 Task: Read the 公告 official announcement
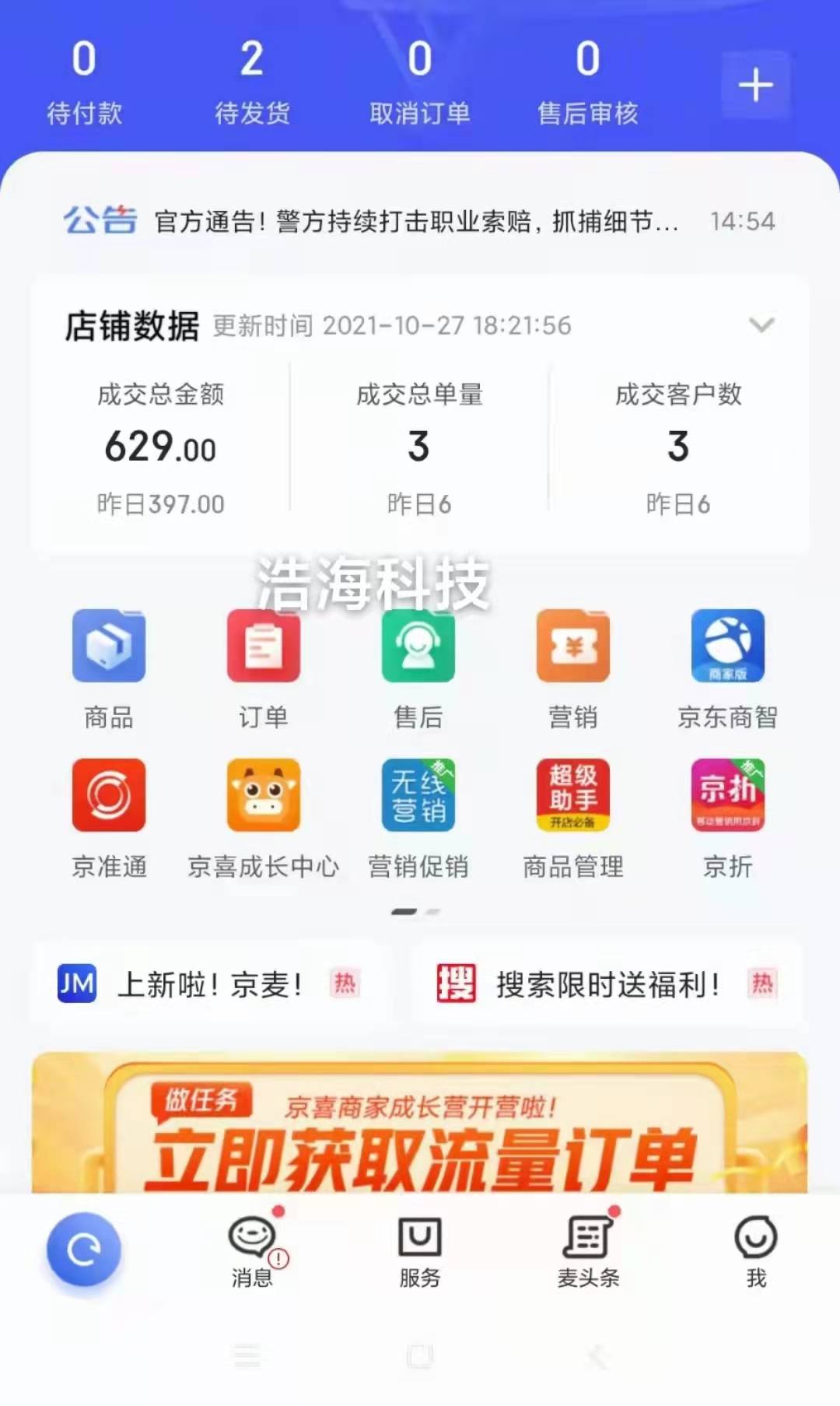pos(416,222)
